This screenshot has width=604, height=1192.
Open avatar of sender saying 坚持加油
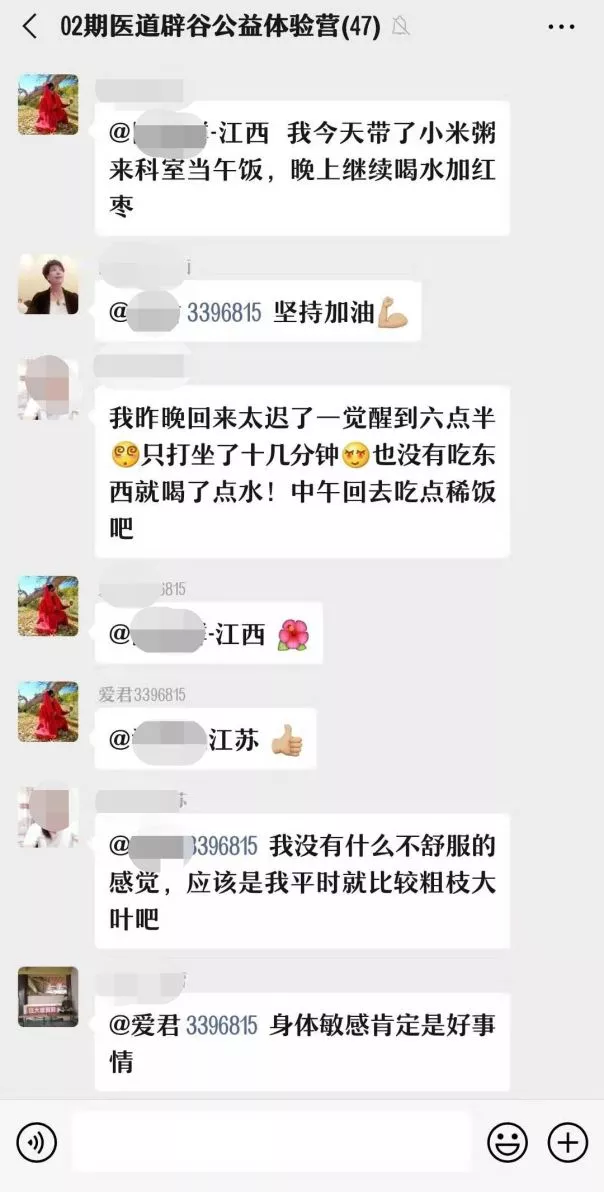coord(48,284)
